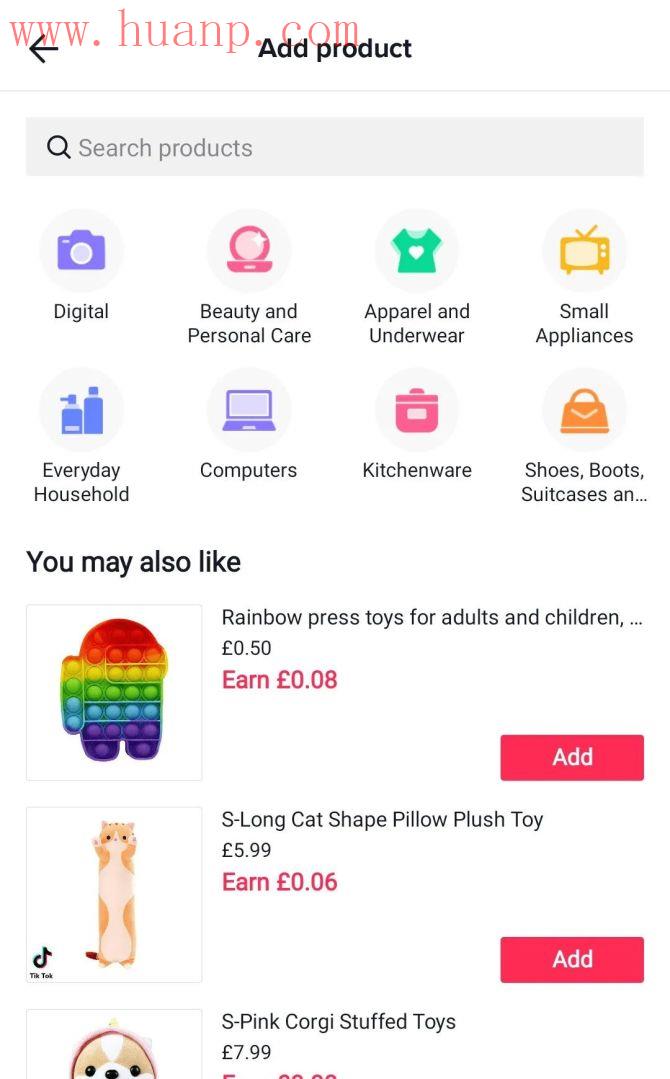Go back using the arrow icon

point(43,48)
